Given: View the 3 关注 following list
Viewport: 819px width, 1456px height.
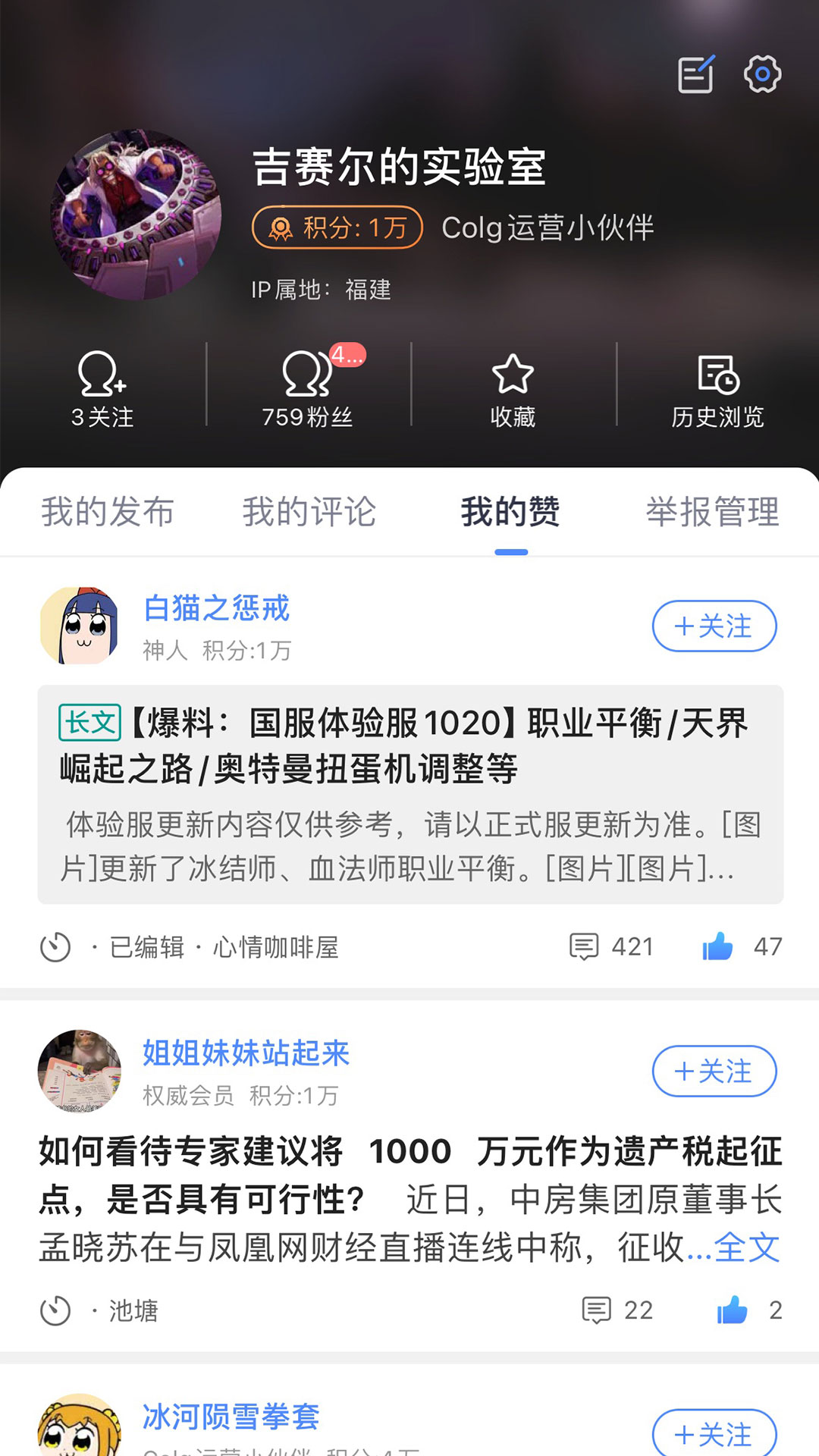Looking at the screenshot, I should [102, 388].
